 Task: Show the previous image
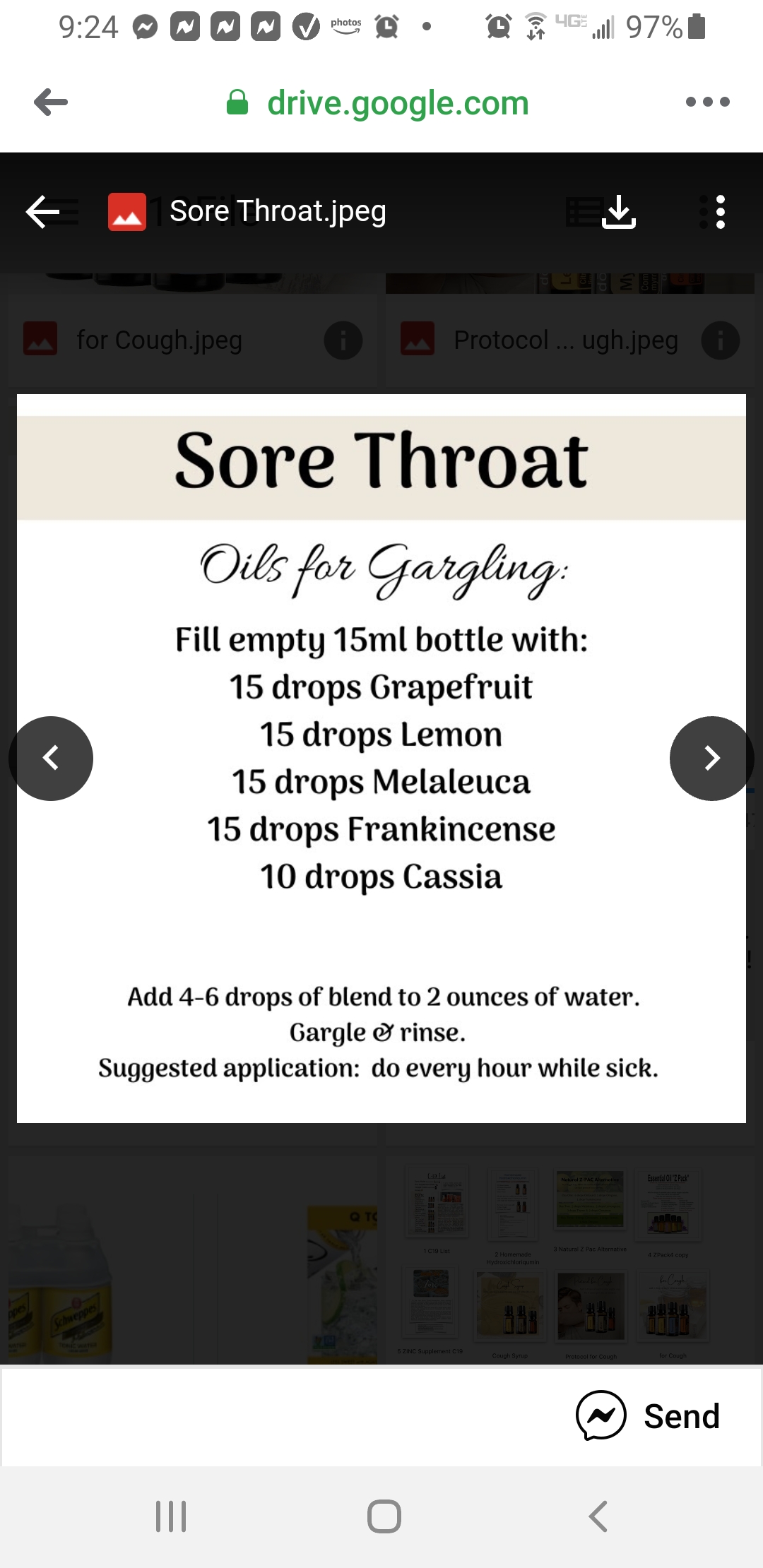(x=51, y=759)
